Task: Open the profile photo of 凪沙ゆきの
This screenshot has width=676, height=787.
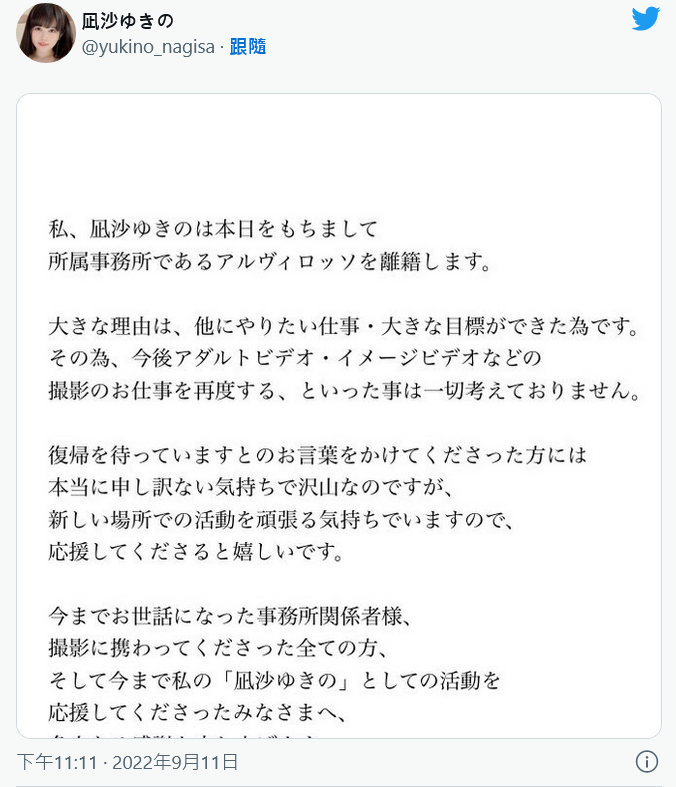Action: pyautogui.click(x=46, y=33)
